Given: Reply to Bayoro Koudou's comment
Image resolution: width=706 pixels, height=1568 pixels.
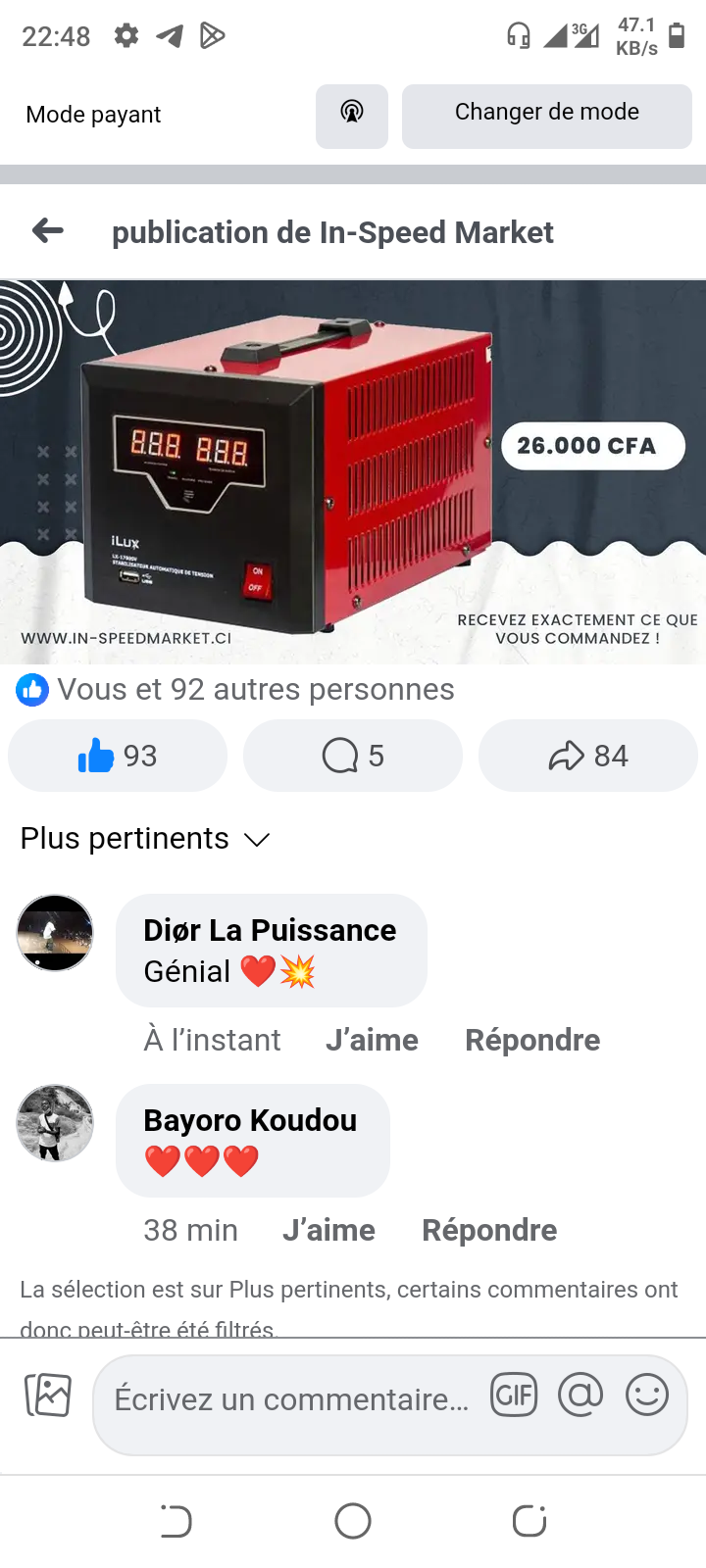Looking at the screenshot, I should [489, 1230].
